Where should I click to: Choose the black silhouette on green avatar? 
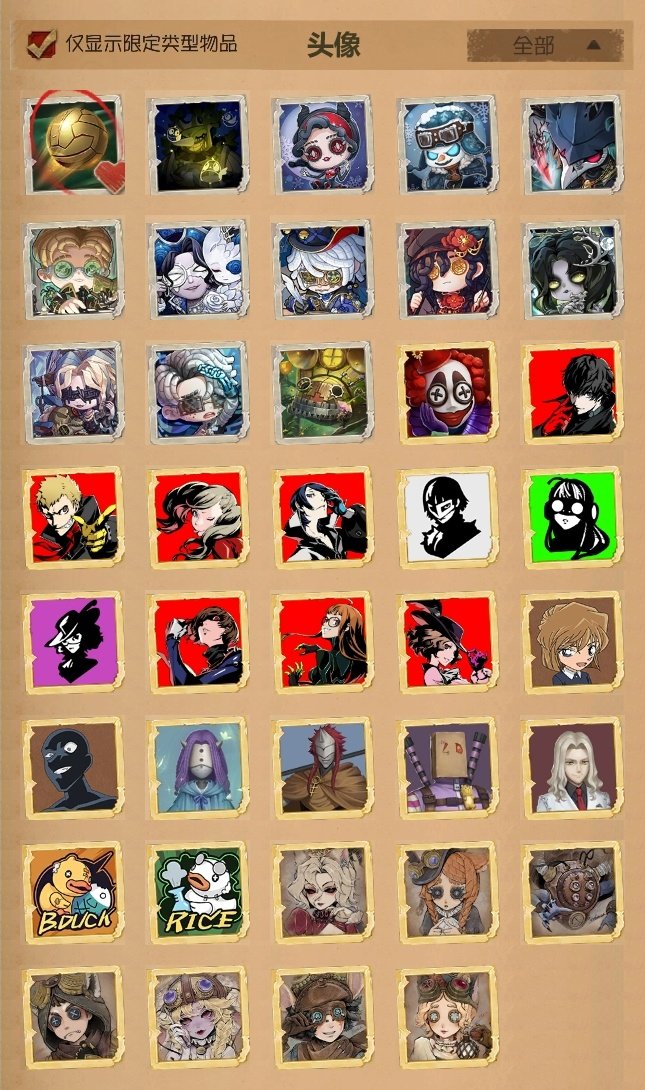(572, 517)
